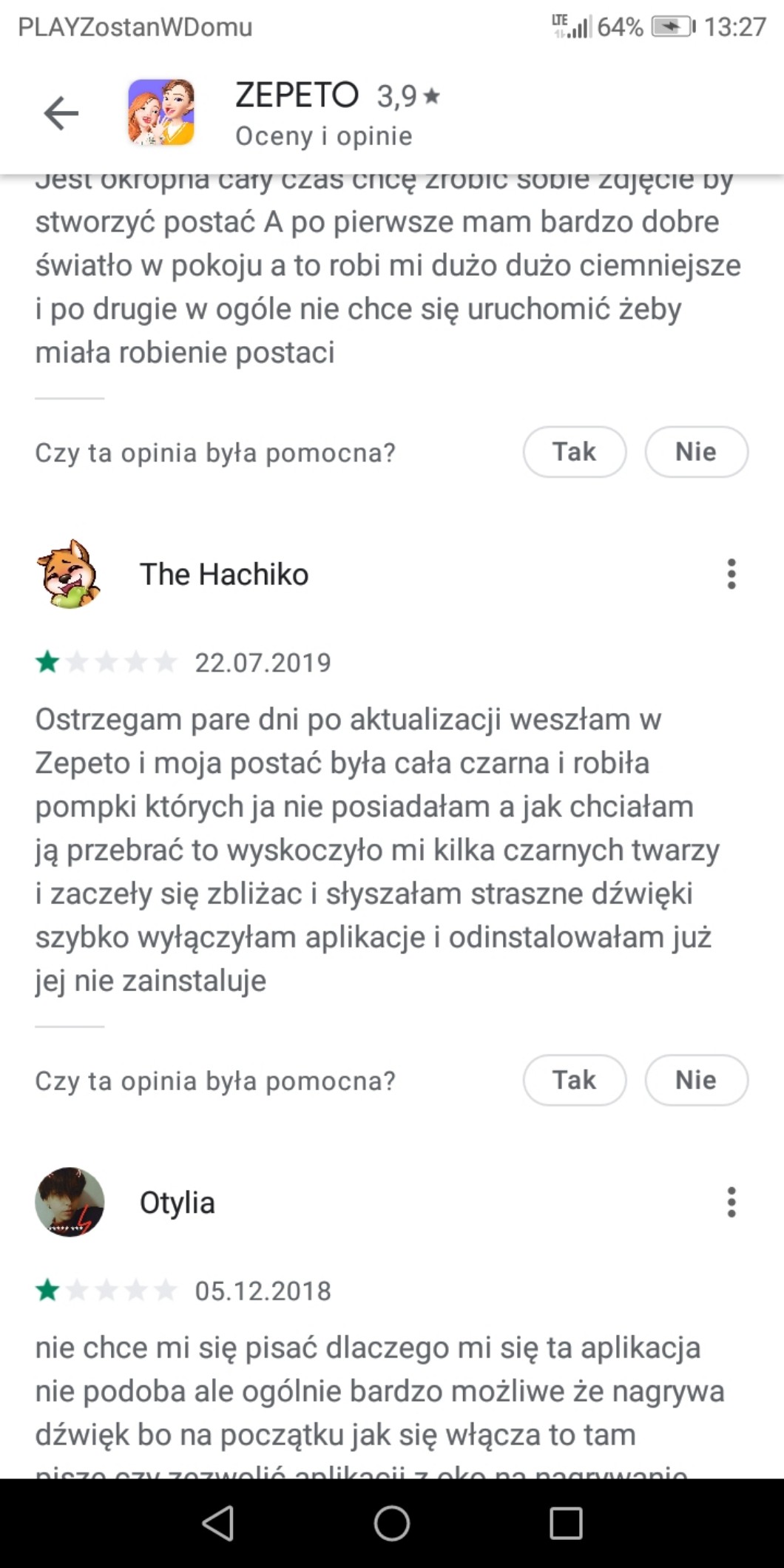Open the system home screen
Screen dimensions: 784x1568
(392, 1523)
